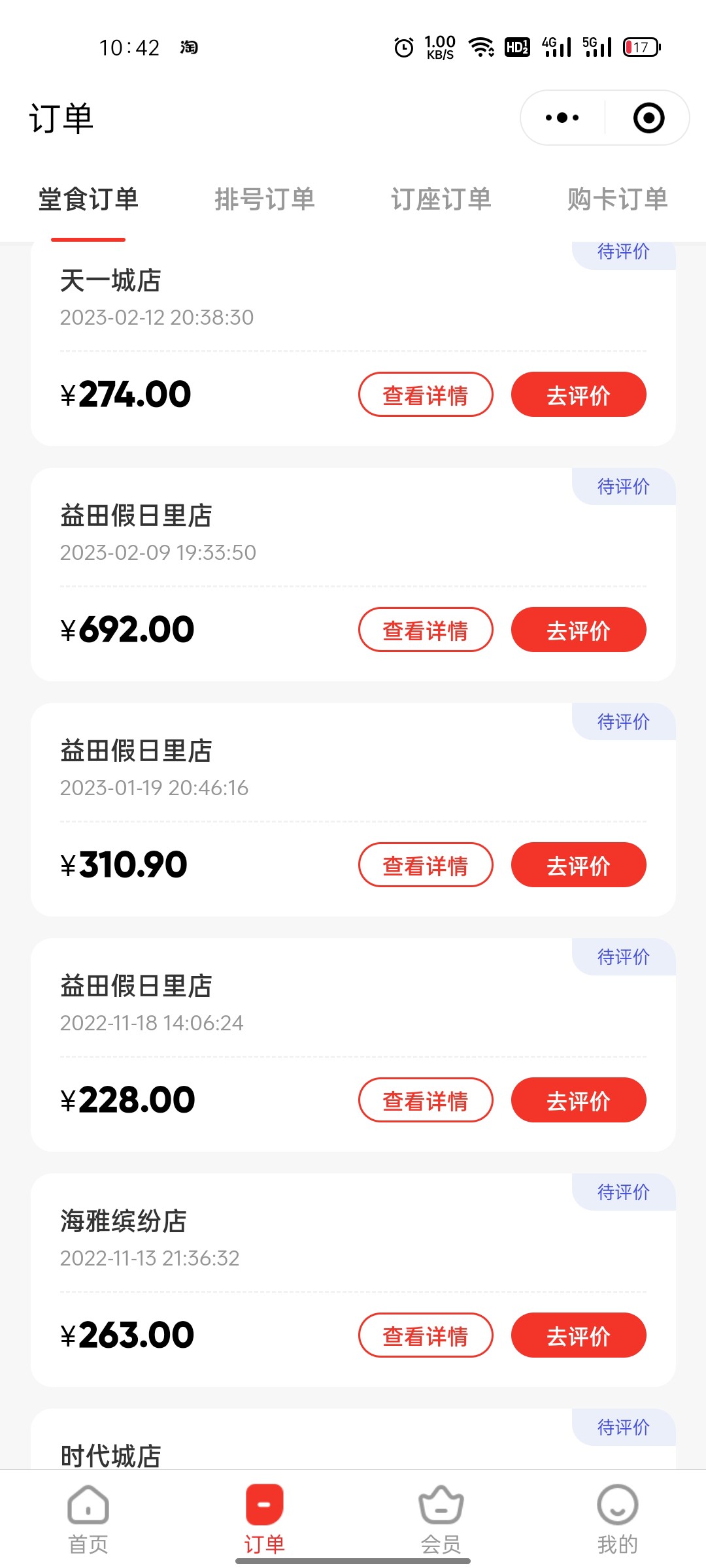
Task: Rate the ¥263.00 海雅缤纷店 order
Action: pos(579,1335)
